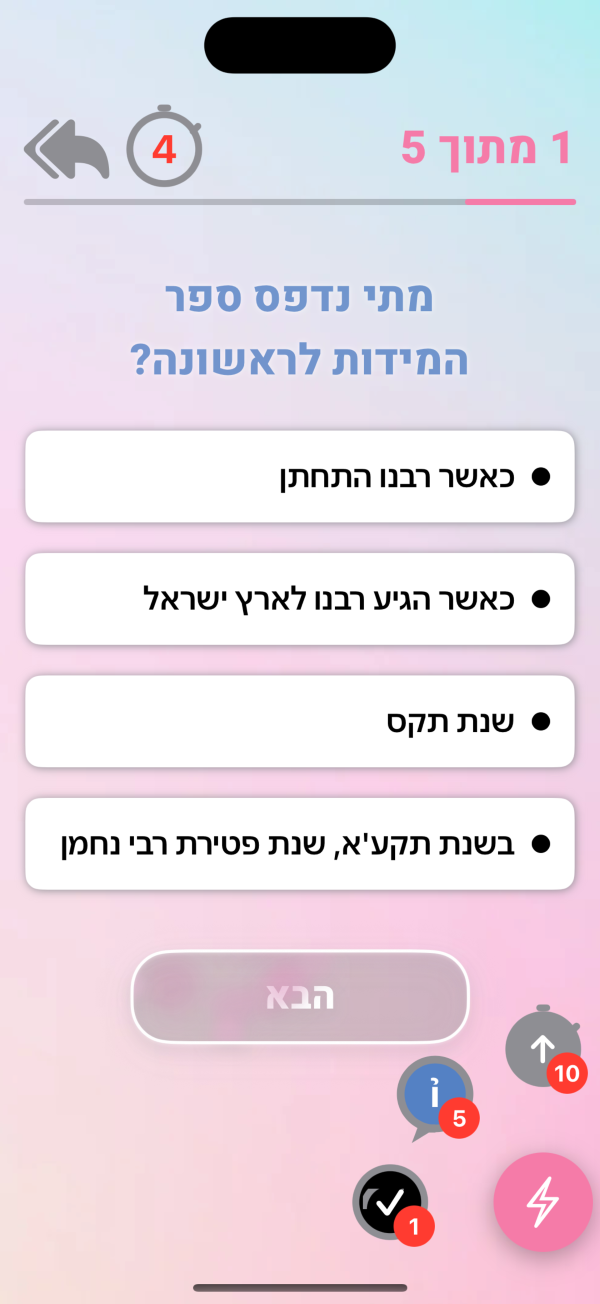Tap the double-arrow back icon

point(67,151)
